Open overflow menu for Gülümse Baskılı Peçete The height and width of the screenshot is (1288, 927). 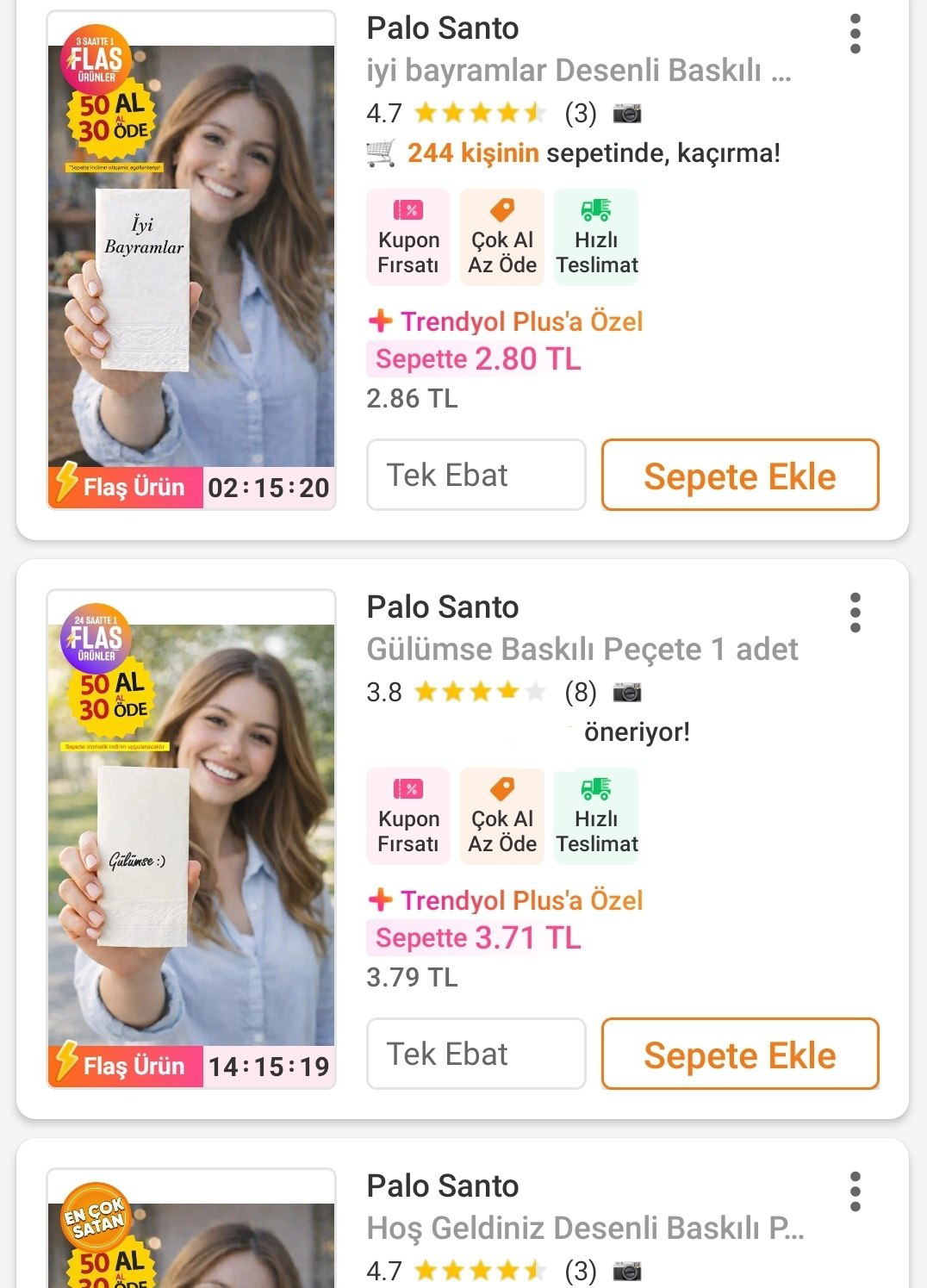(855, 613)
